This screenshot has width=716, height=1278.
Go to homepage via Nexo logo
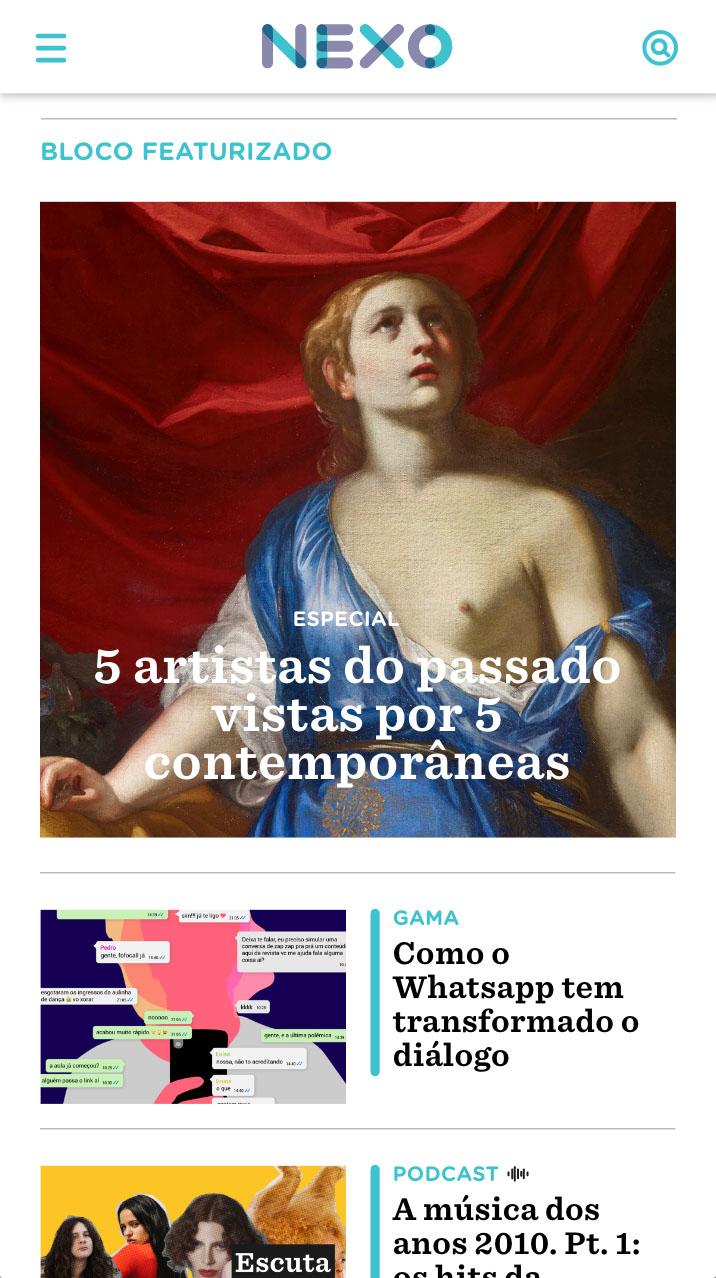(x=357, y=47)
